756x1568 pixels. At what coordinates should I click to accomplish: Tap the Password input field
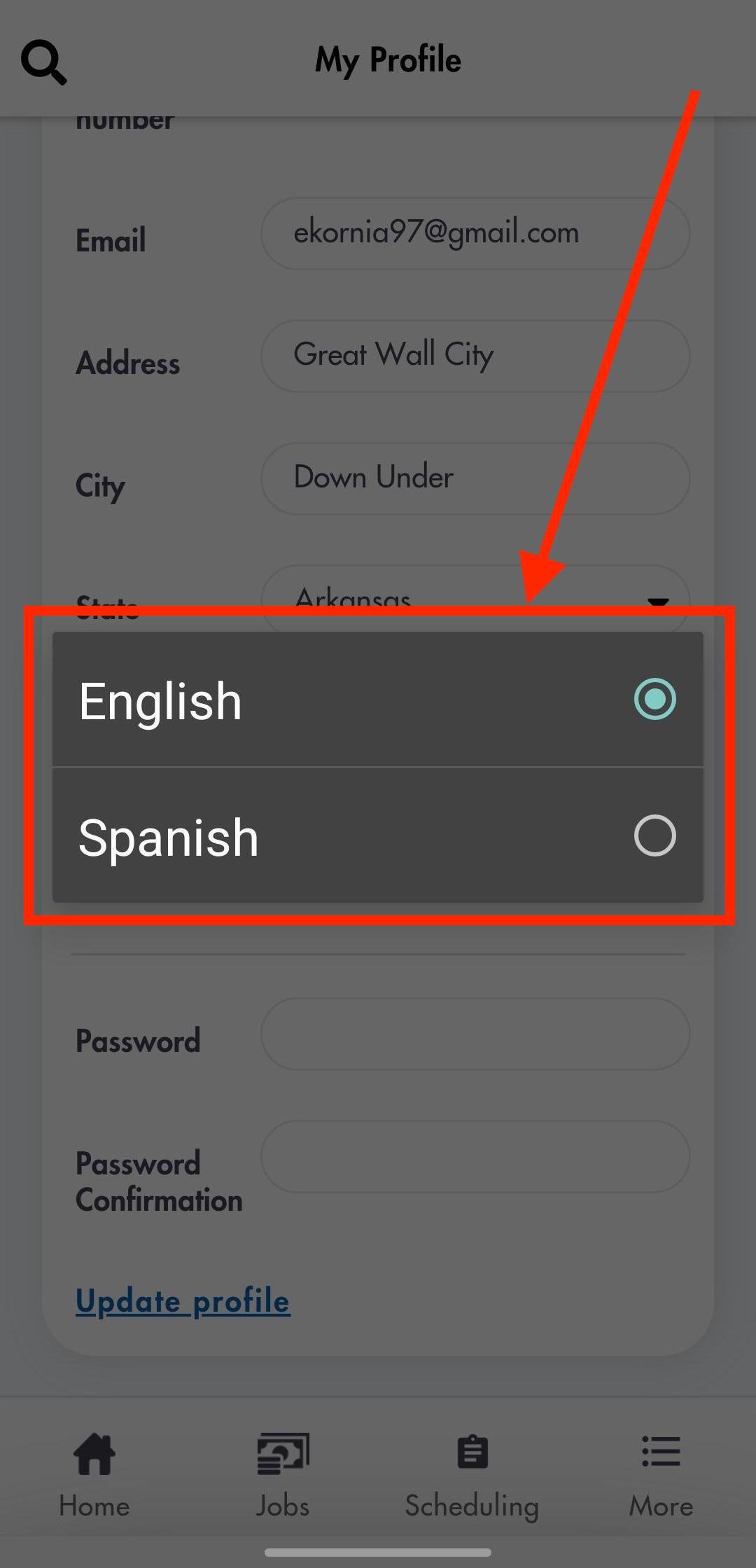(475, 1034)
